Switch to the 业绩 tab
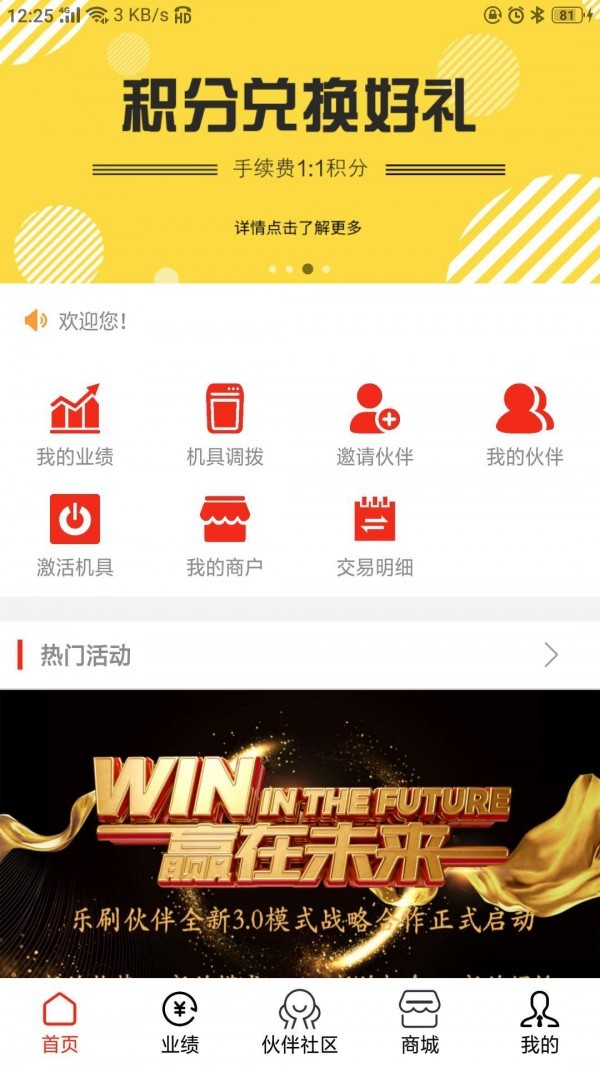 click(x=180, y=1022)
